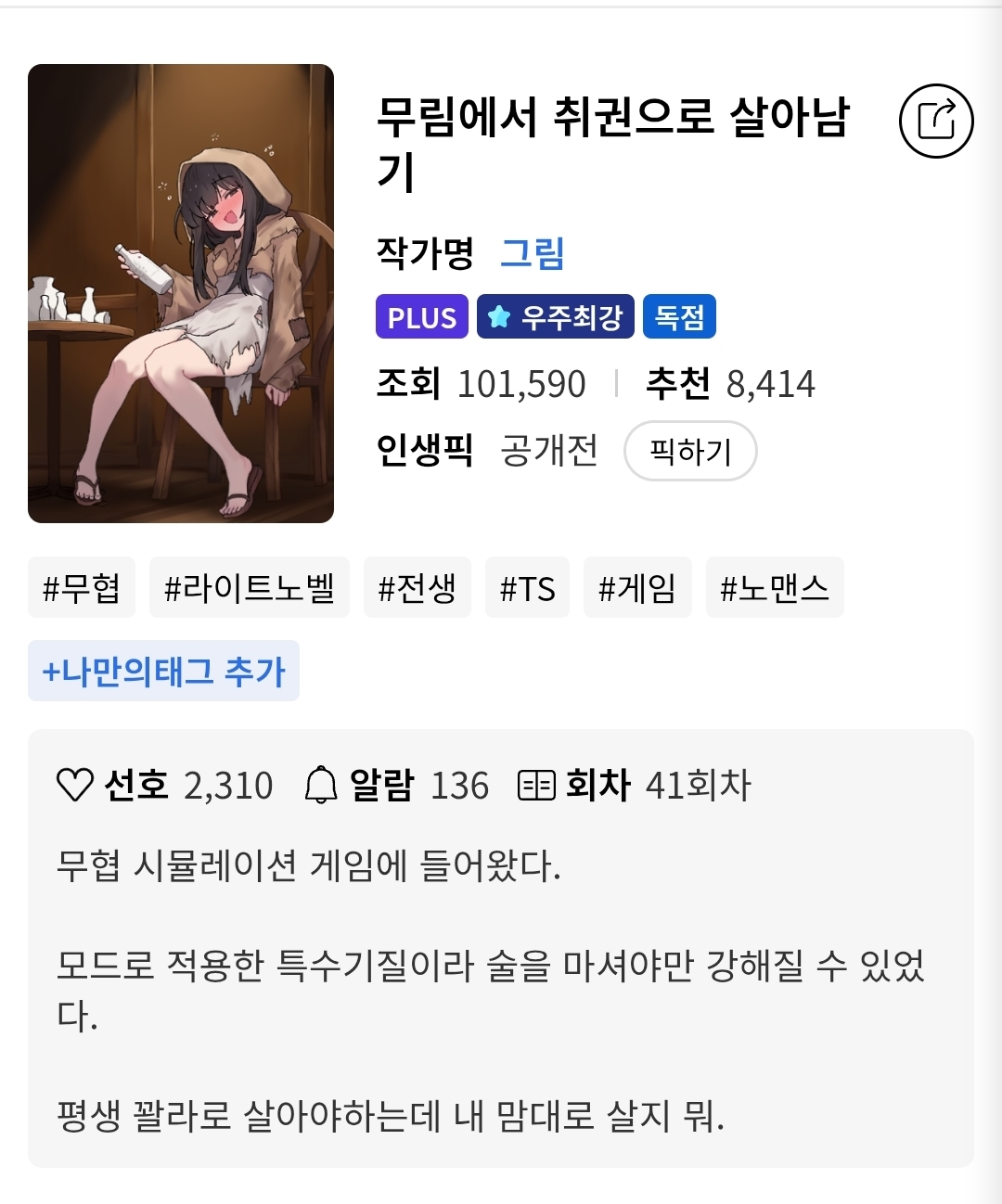This screenshot has width=1002, height=1204.
Task: Mark novel as favorite with 선호 heart
Action: (x=76, y=785)
